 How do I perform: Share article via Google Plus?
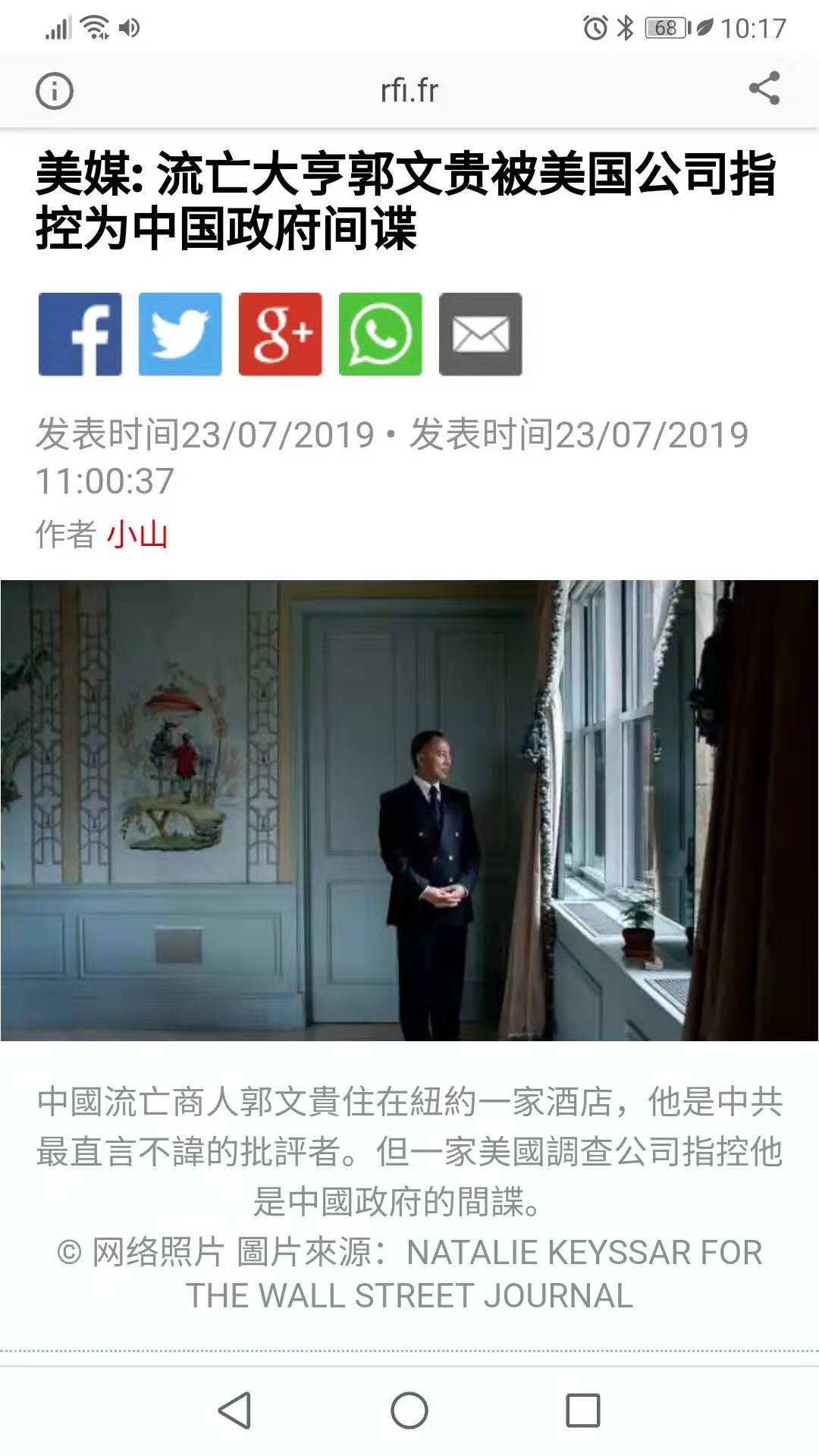pyautogui.click(x=281, y=334)
